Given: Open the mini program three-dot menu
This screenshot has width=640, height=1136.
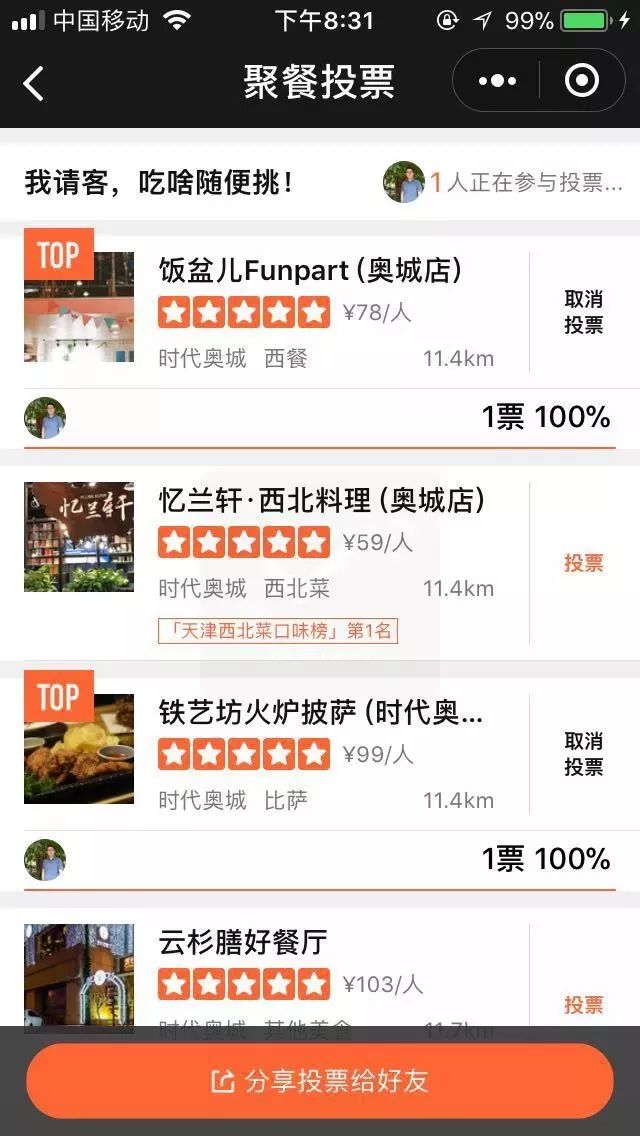Looking at the screenshot, I should pos(497,81).
